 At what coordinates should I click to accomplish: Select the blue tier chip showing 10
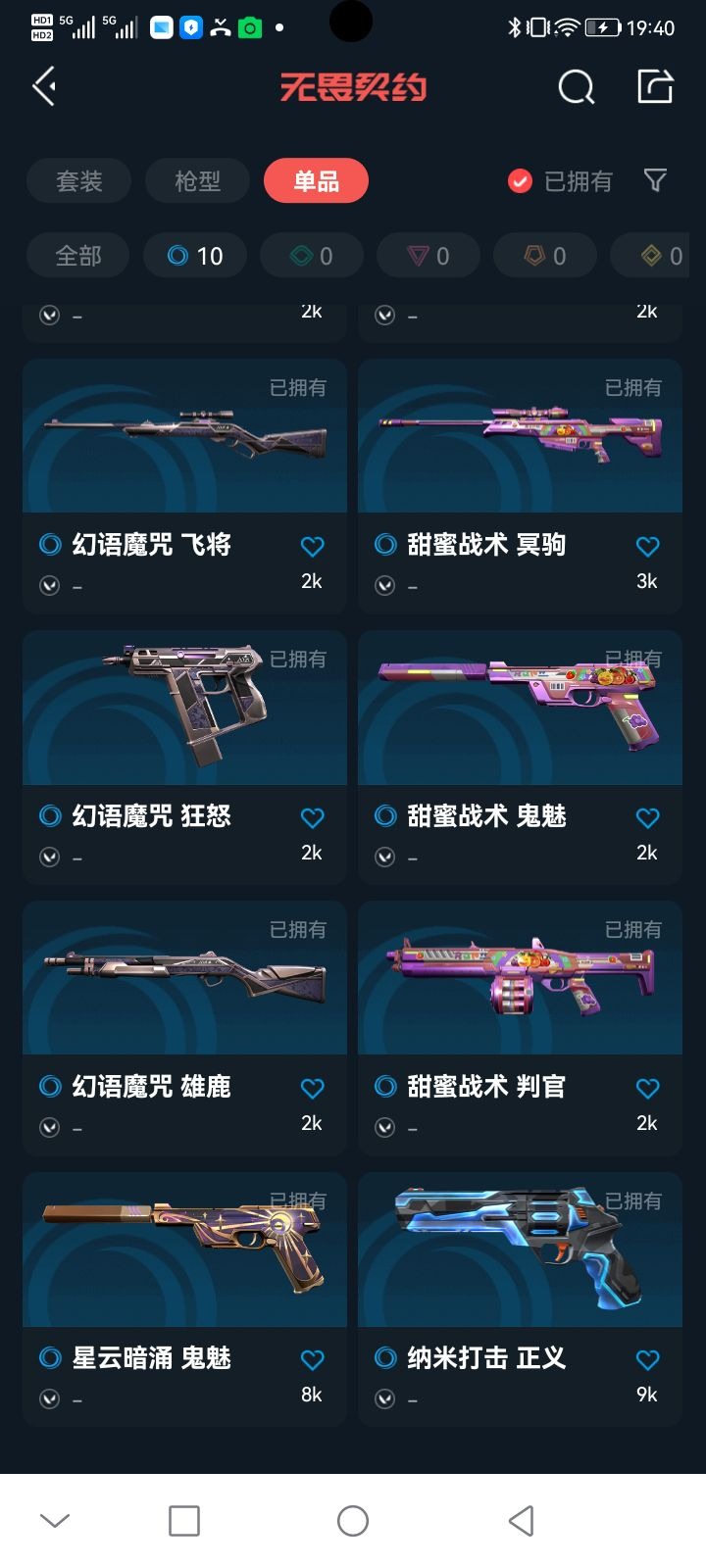coord(195,256)
